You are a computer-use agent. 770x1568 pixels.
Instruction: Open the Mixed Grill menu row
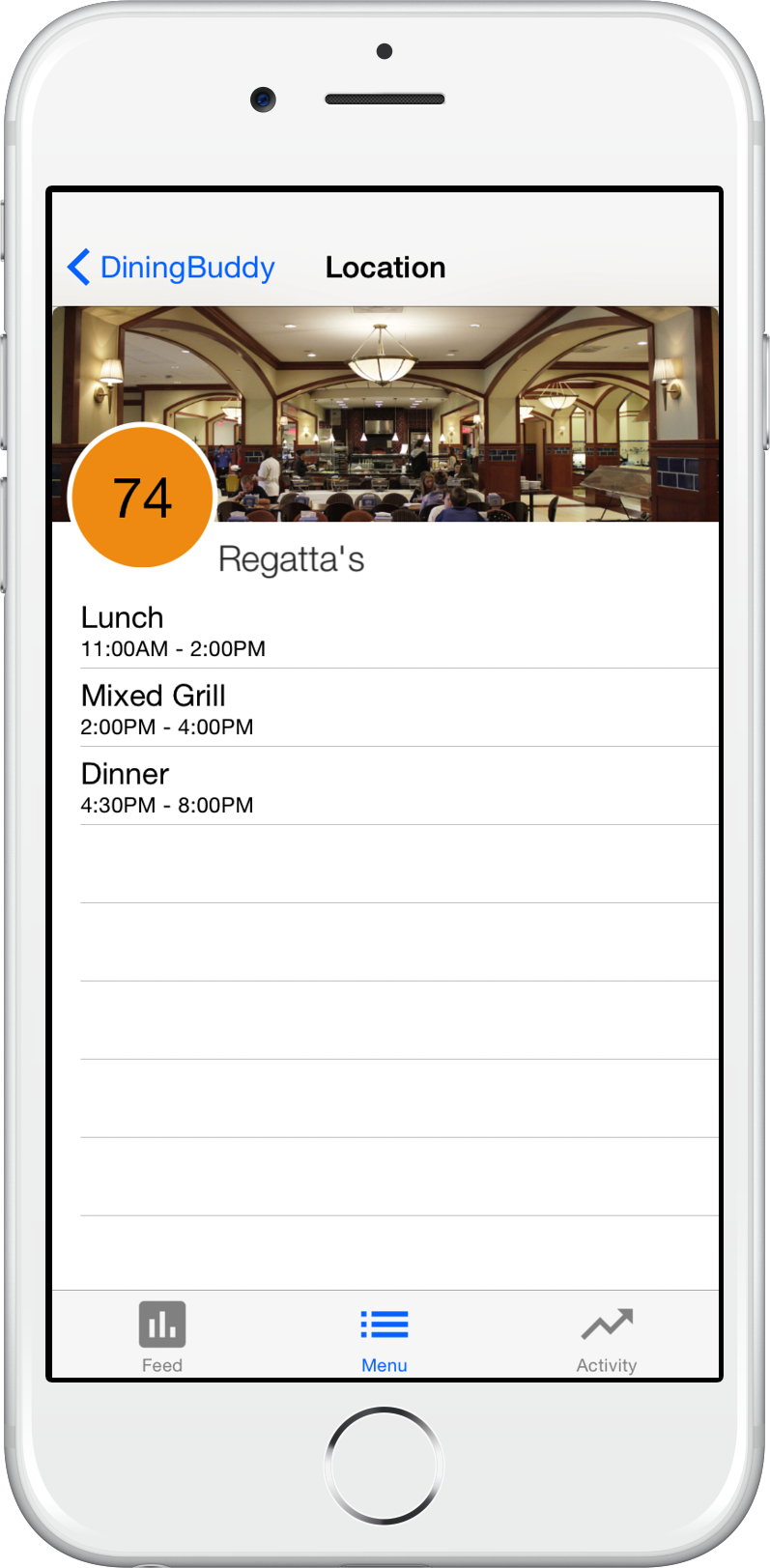click(385, 708)
